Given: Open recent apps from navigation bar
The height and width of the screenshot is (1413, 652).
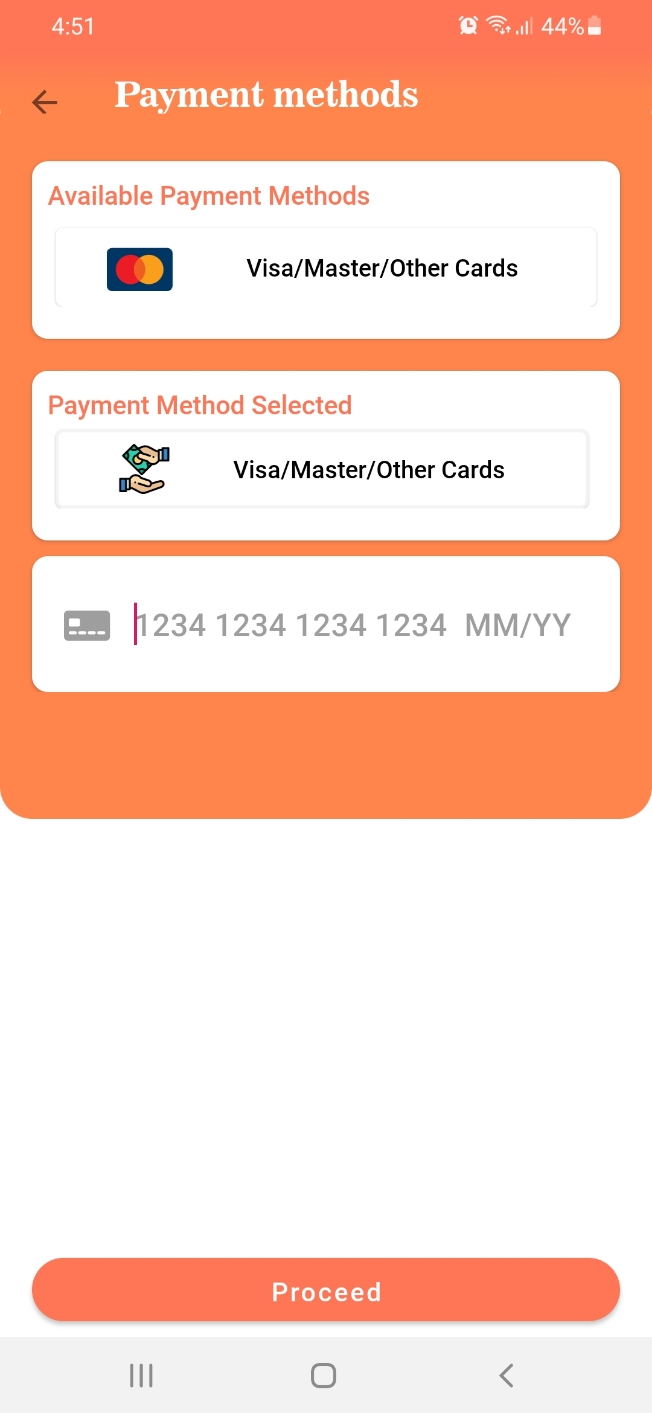Looking at the screenshot, I should [x=141, y=1376].
